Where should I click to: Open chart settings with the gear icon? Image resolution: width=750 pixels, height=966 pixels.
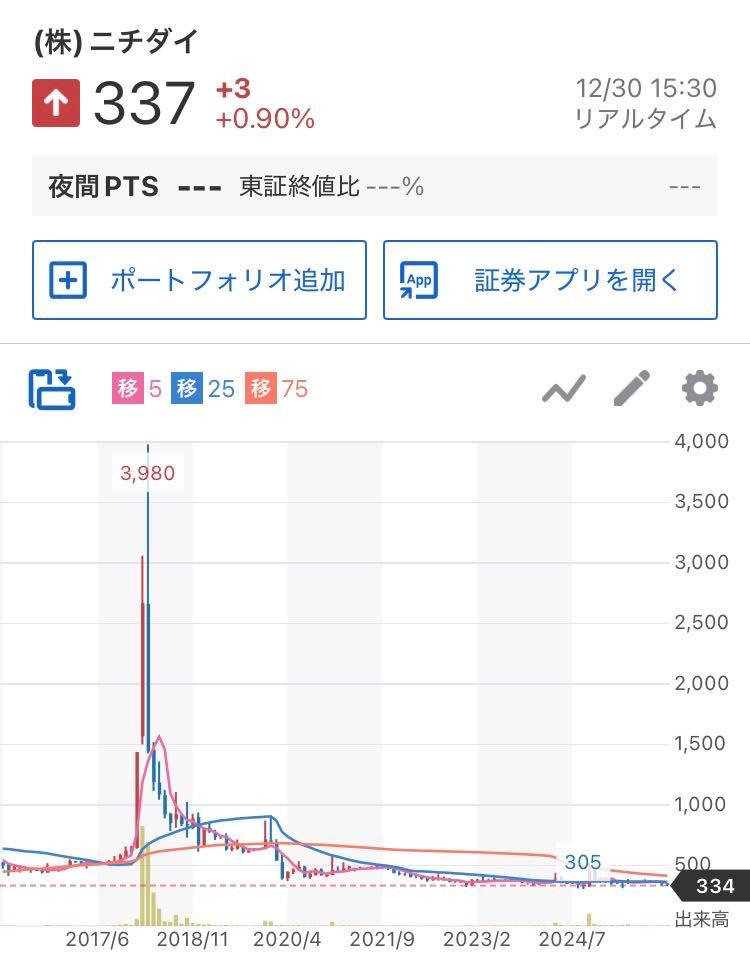pyautogui.click(x=700, y=390)
